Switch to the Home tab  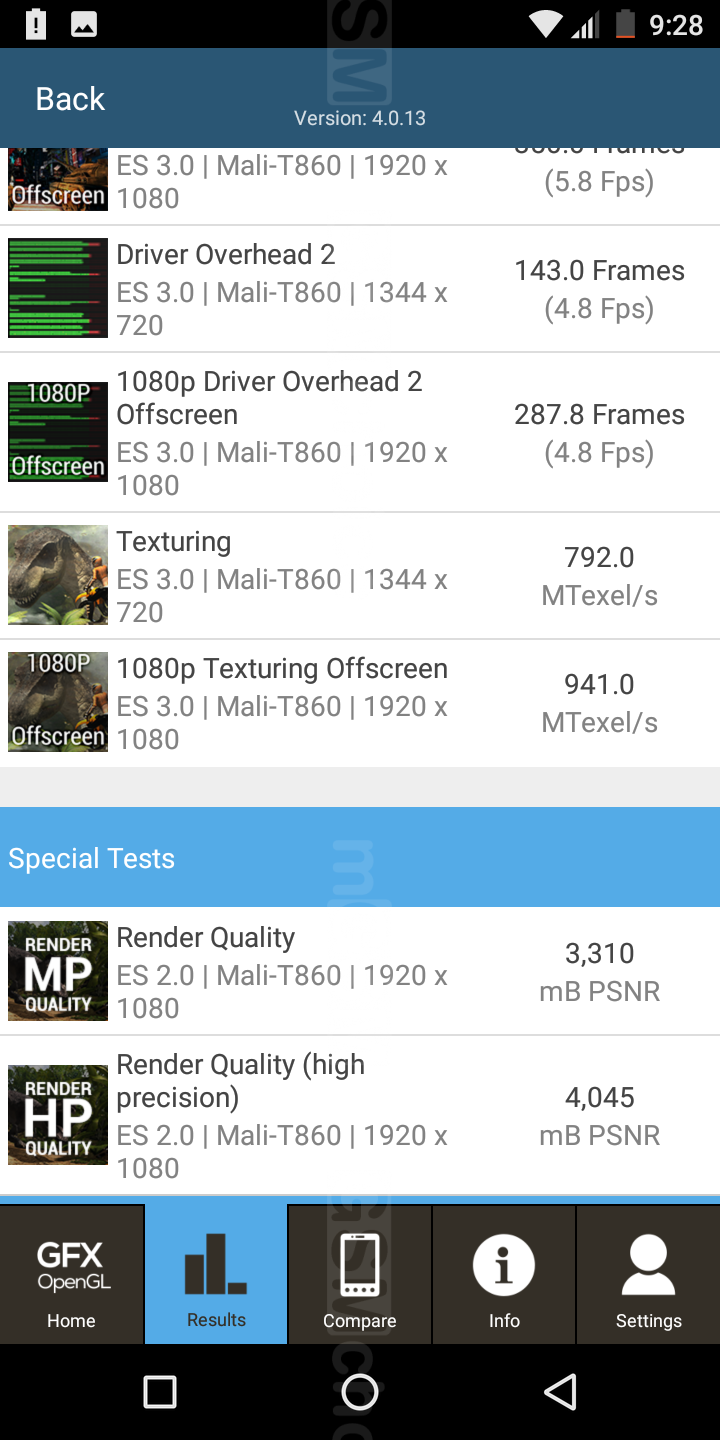tap(72, 1275)
